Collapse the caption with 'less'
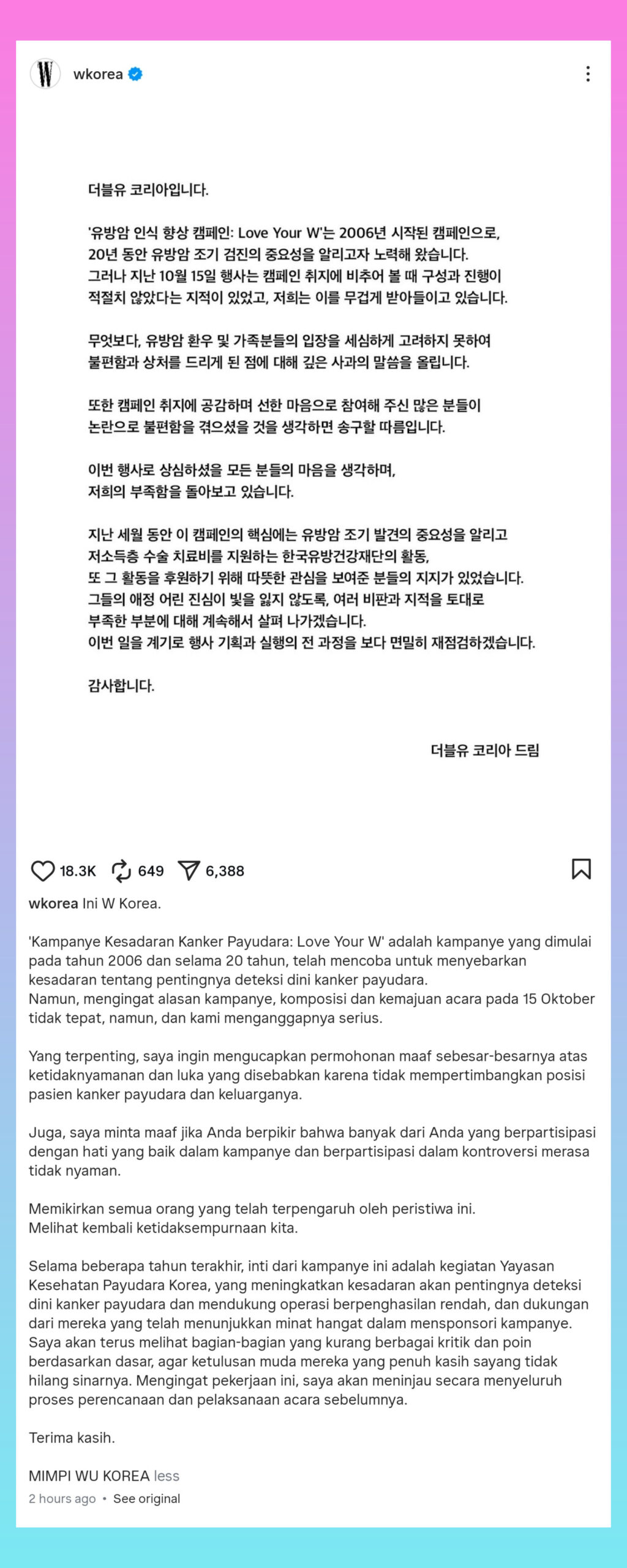The width and height of the screenshot is (627, 1568). tap(167, 1476)
